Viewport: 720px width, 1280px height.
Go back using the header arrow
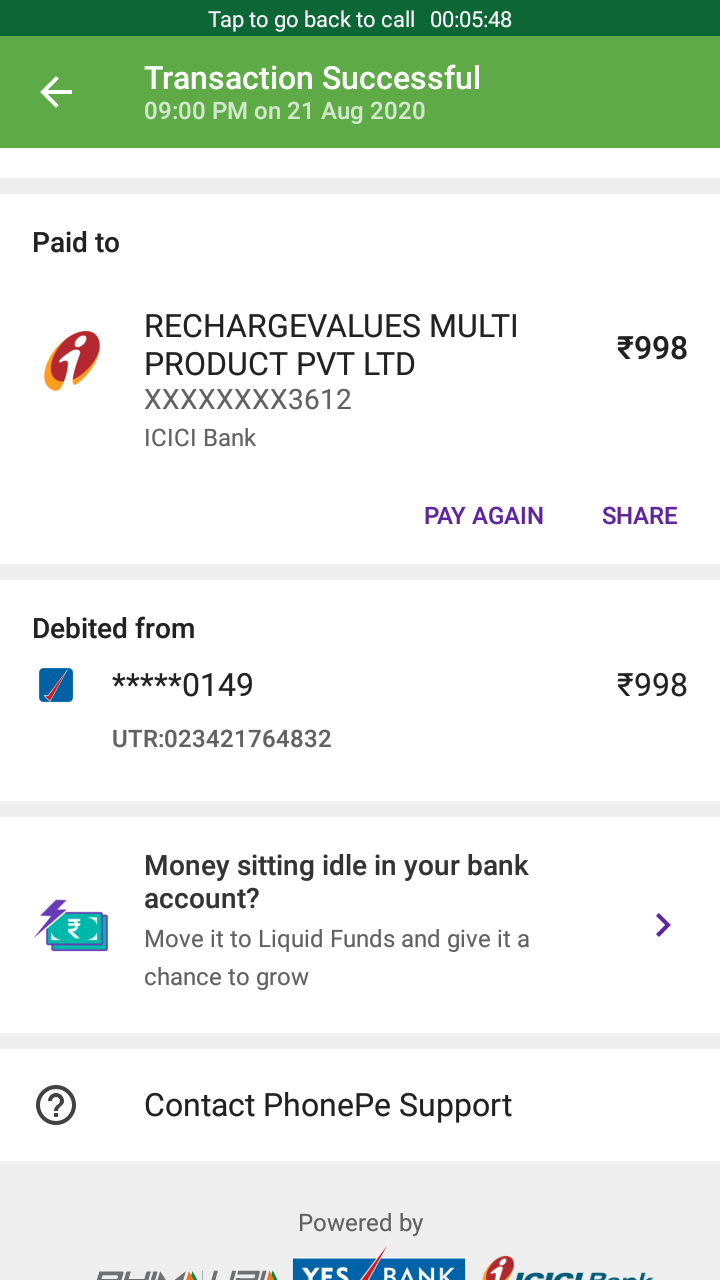[x=56, y=93]
